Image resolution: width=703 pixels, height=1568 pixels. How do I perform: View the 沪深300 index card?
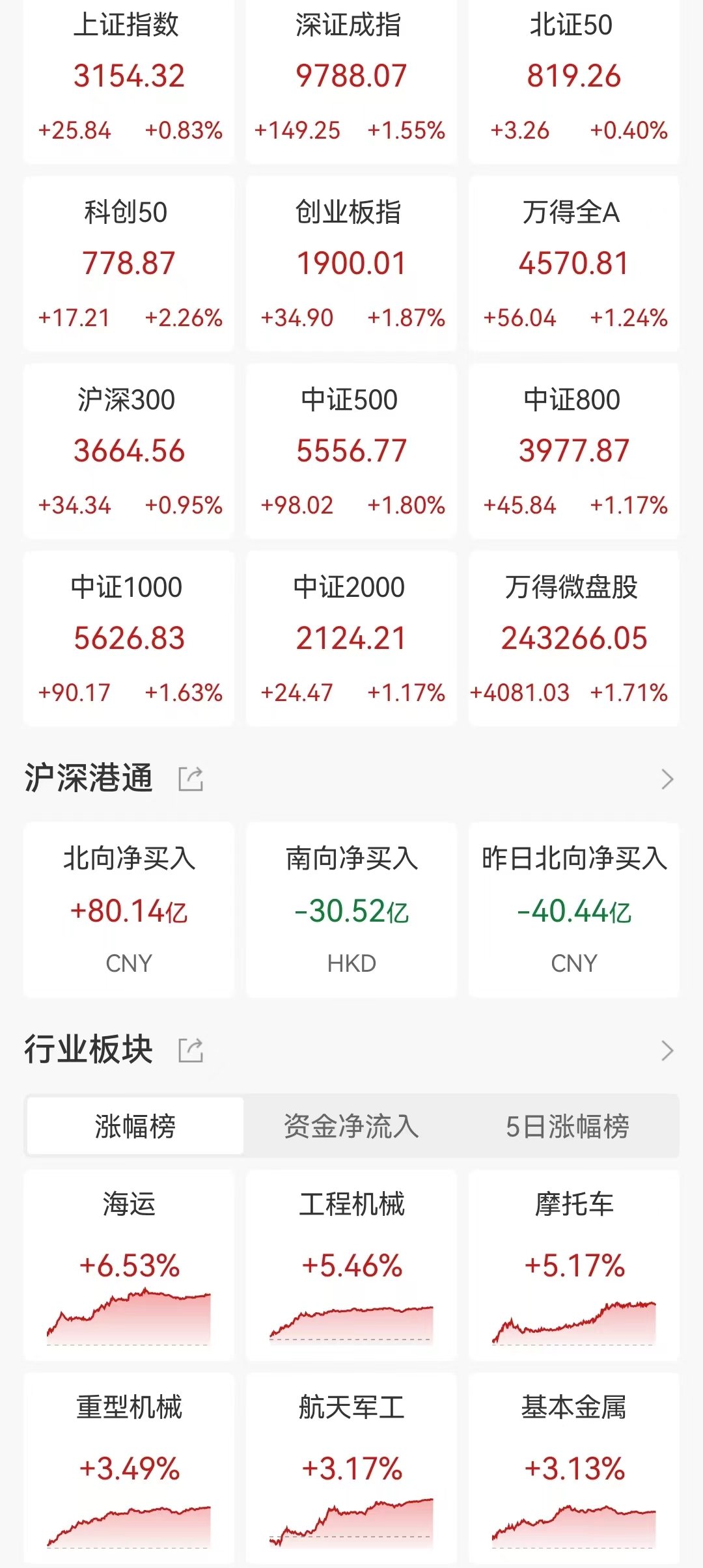(x=129, y=451)
